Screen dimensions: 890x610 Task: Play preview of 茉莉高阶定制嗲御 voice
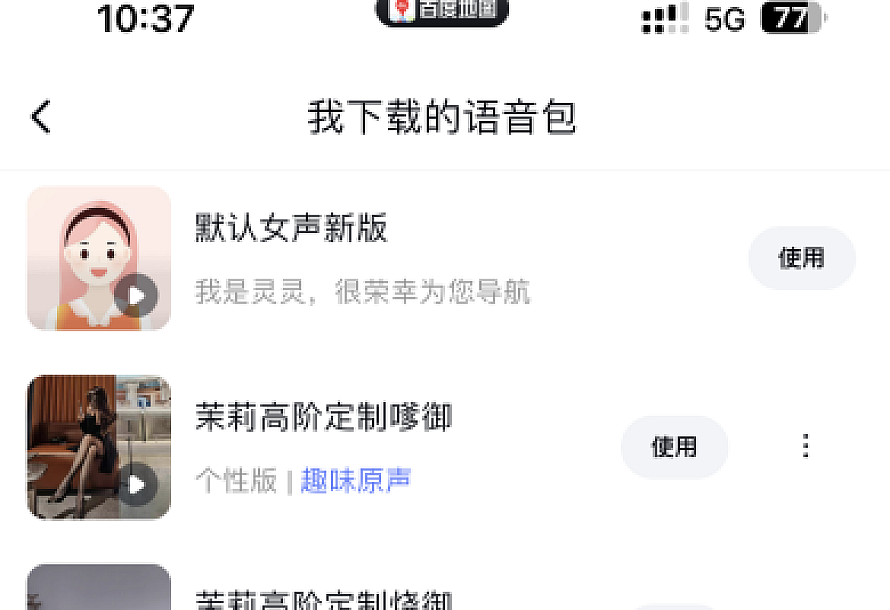click(137, 485)
